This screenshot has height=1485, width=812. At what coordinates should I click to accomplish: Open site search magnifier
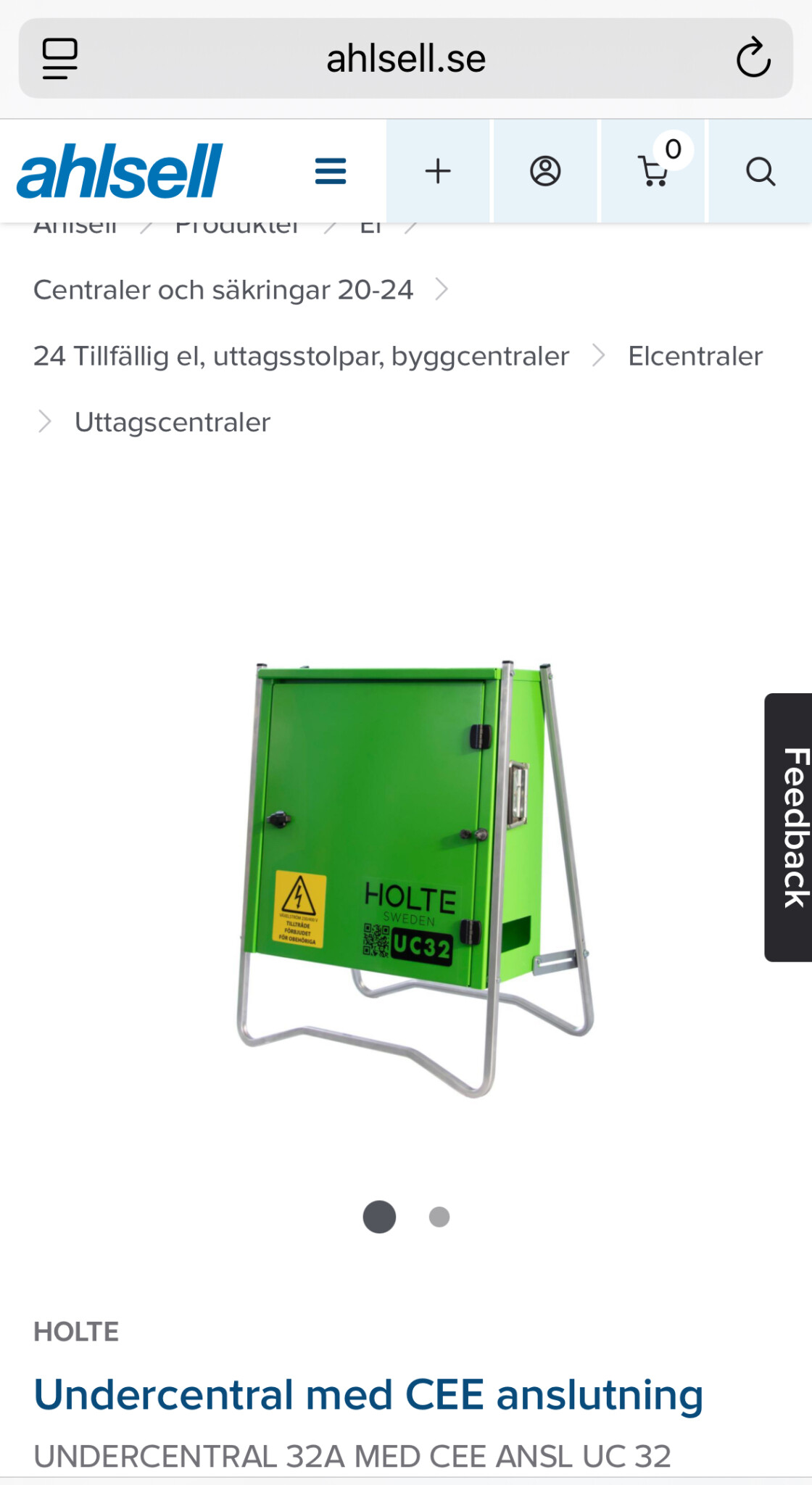[760, 172]
